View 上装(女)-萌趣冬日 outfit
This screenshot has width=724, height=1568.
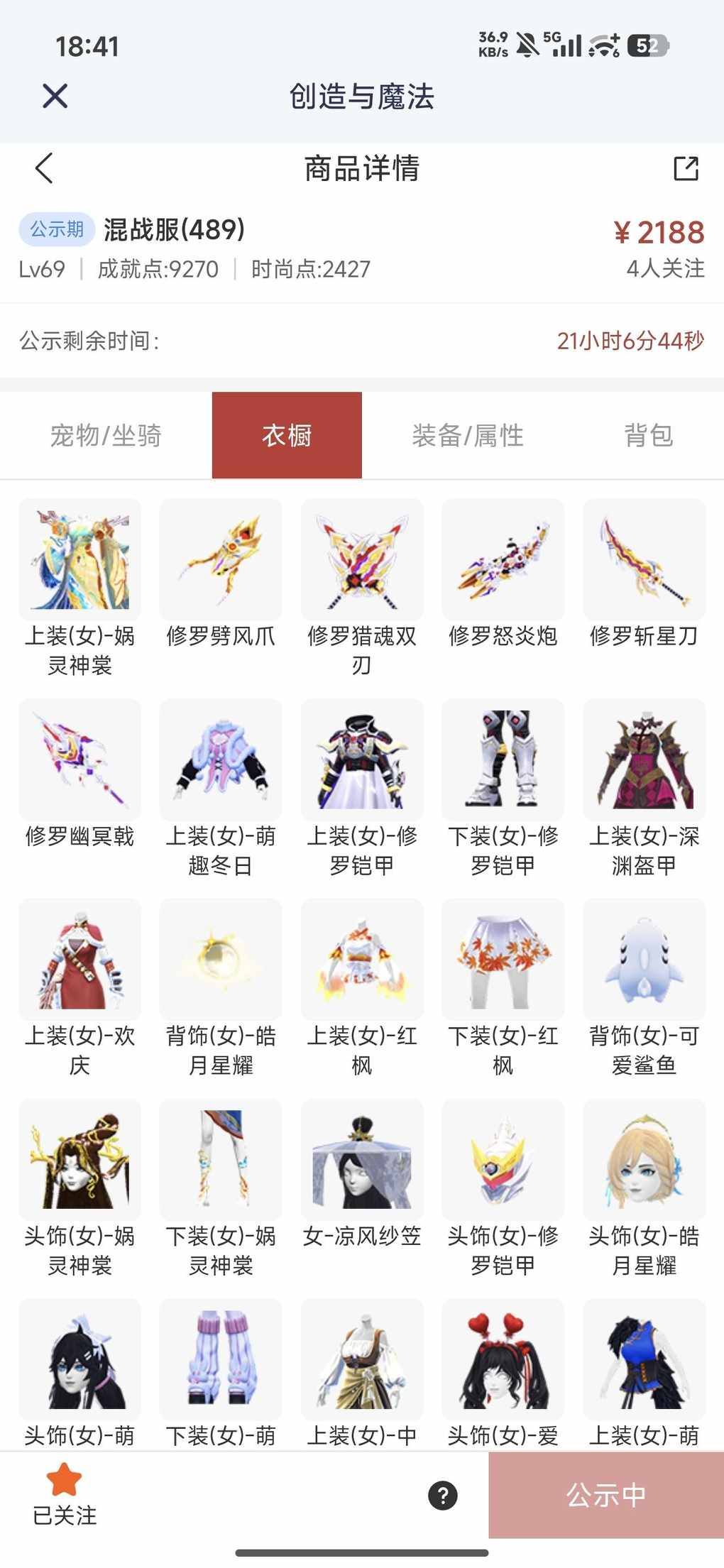[221, 761]
